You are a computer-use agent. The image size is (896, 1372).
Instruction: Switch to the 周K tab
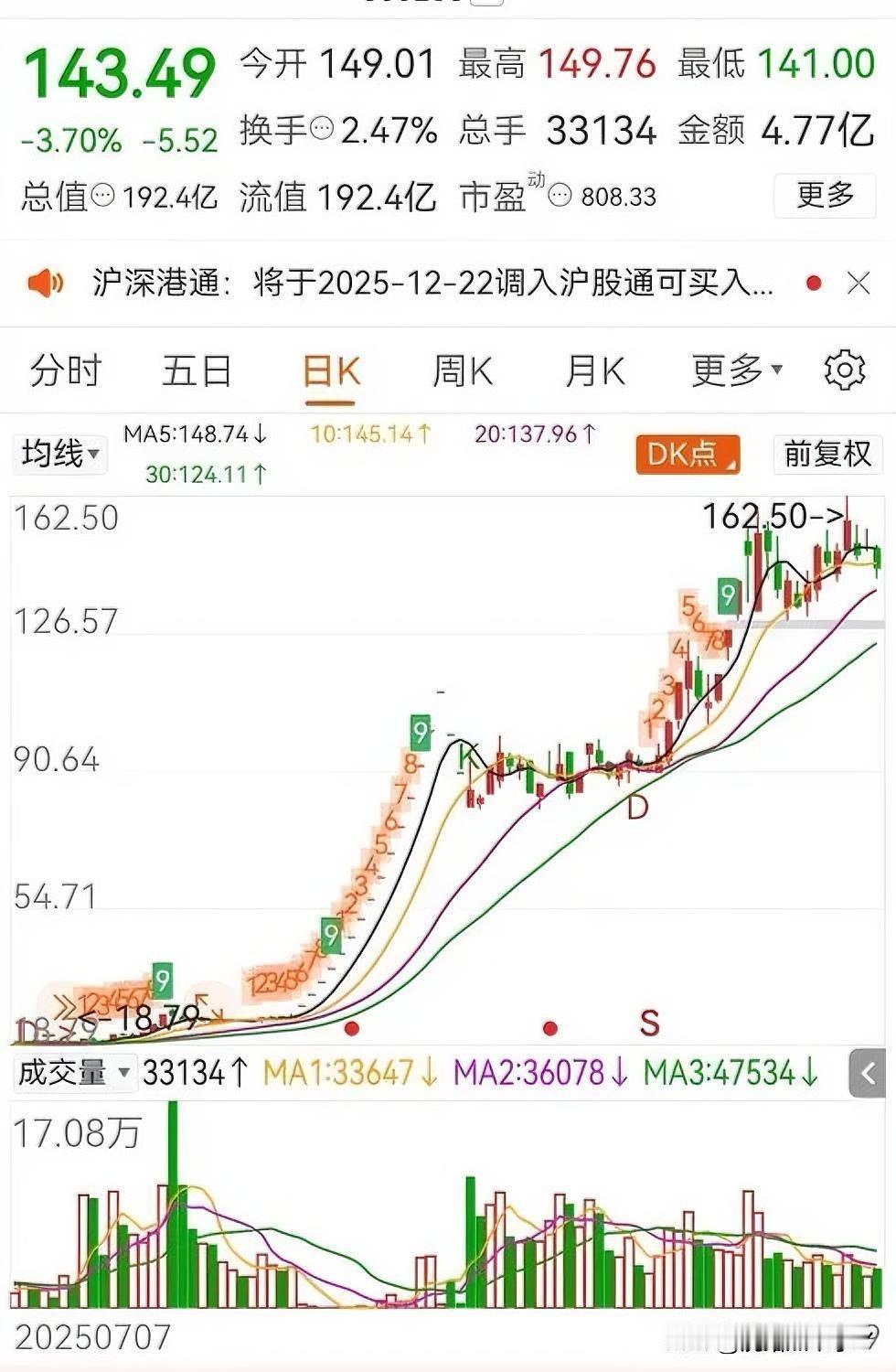[x=464, y=370]
